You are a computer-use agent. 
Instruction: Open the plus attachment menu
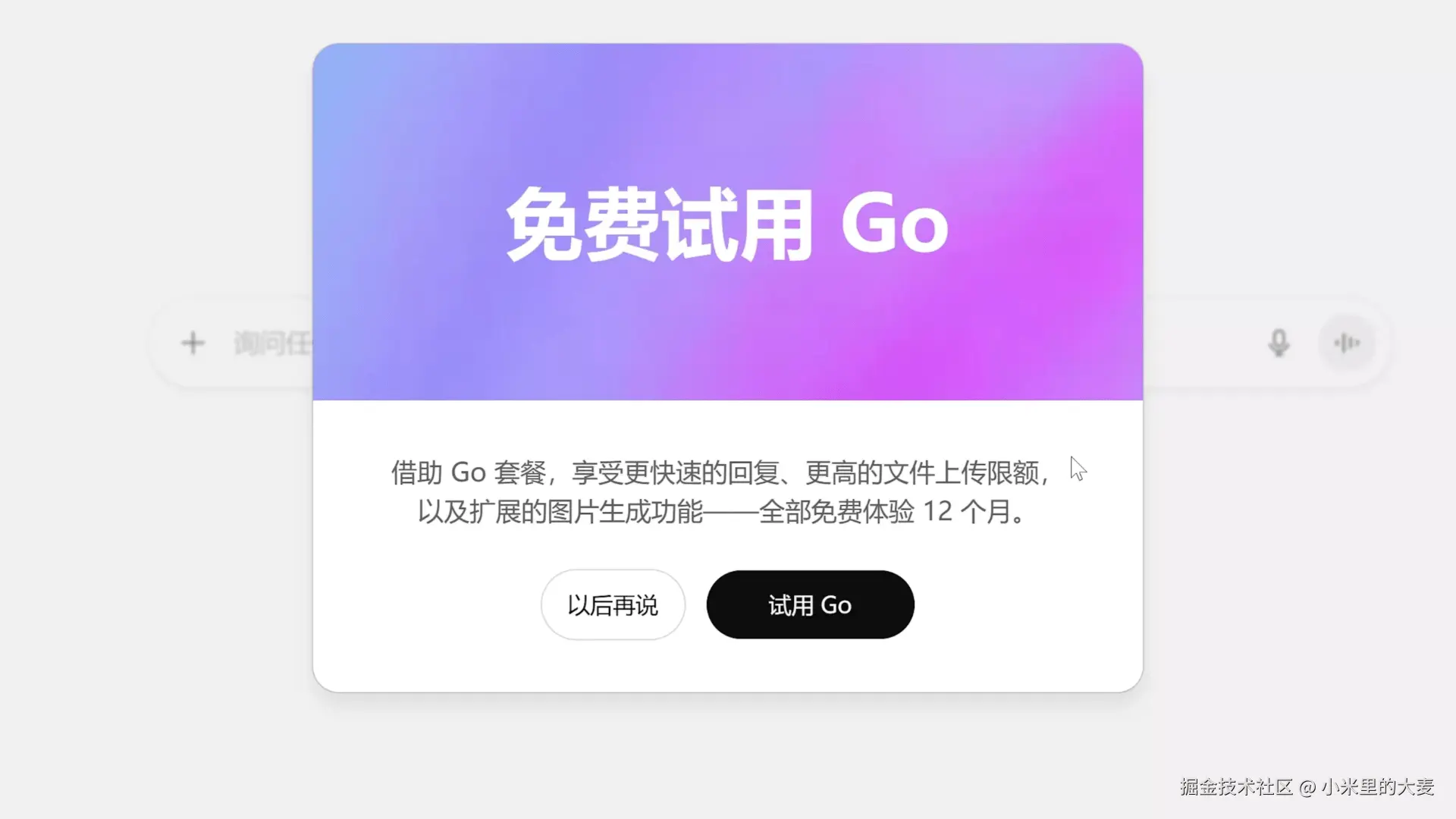coord(193,343)
